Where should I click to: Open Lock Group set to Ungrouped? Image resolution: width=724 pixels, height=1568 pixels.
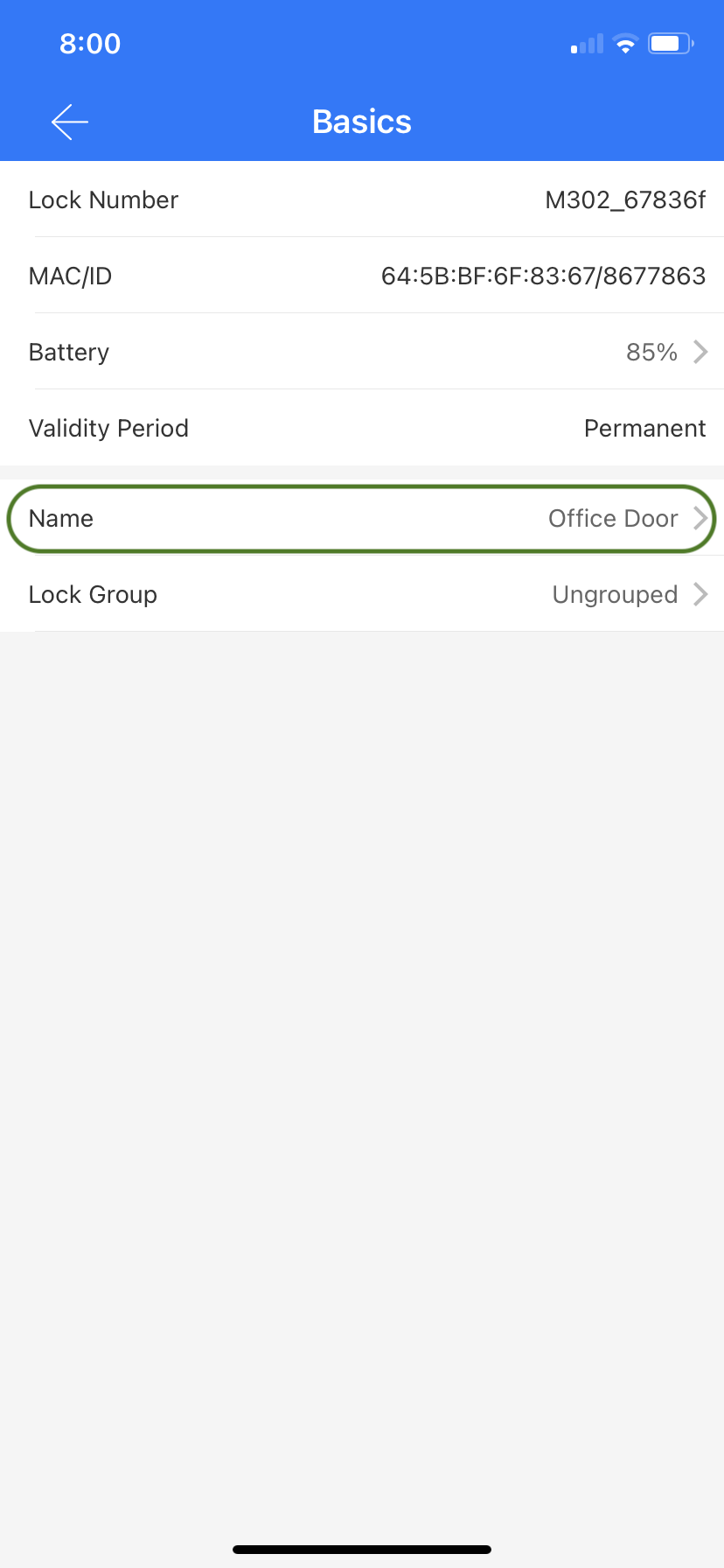[362, 594]
